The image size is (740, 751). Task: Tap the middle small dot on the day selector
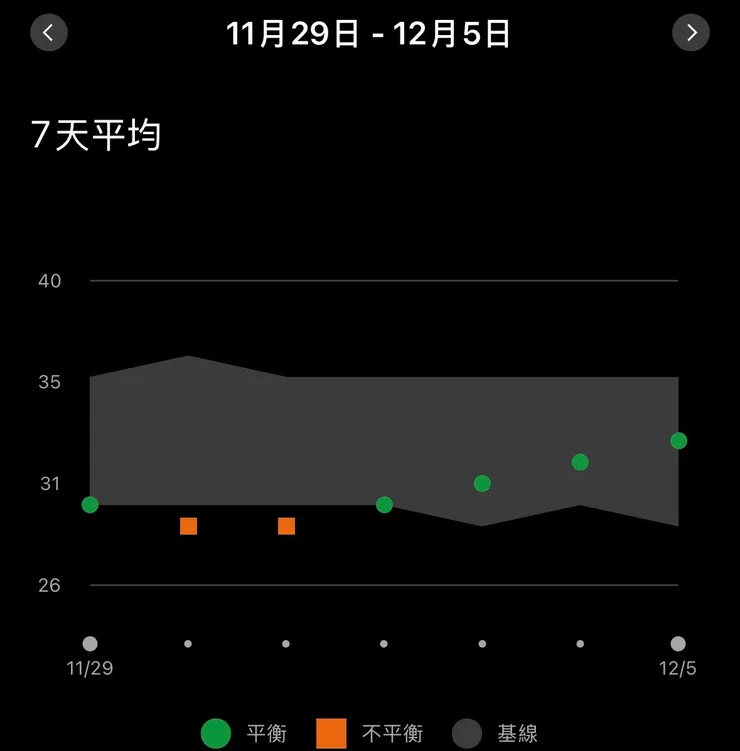383,644
